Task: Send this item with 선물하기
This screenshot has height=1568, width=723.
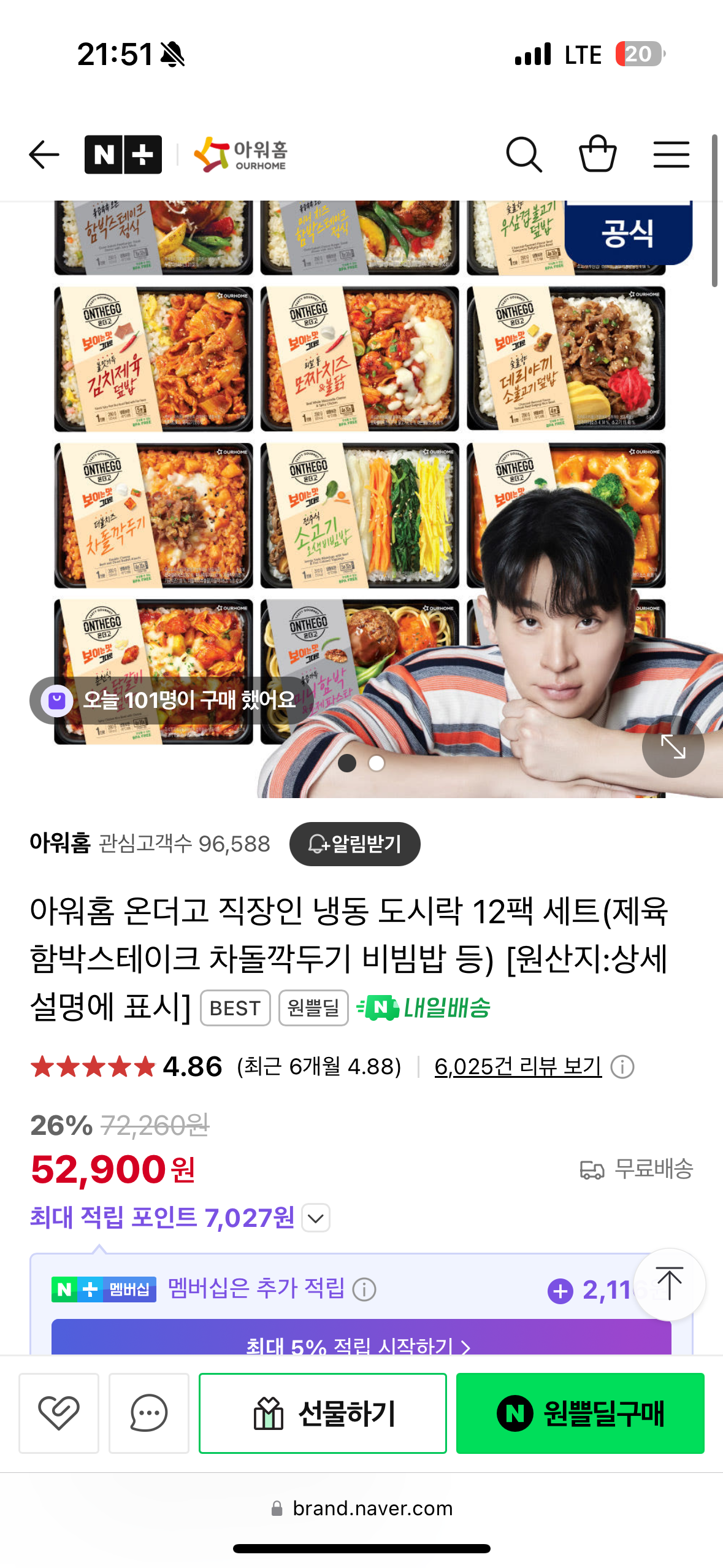Action: pyautogui.click(x=323, y=1413)
